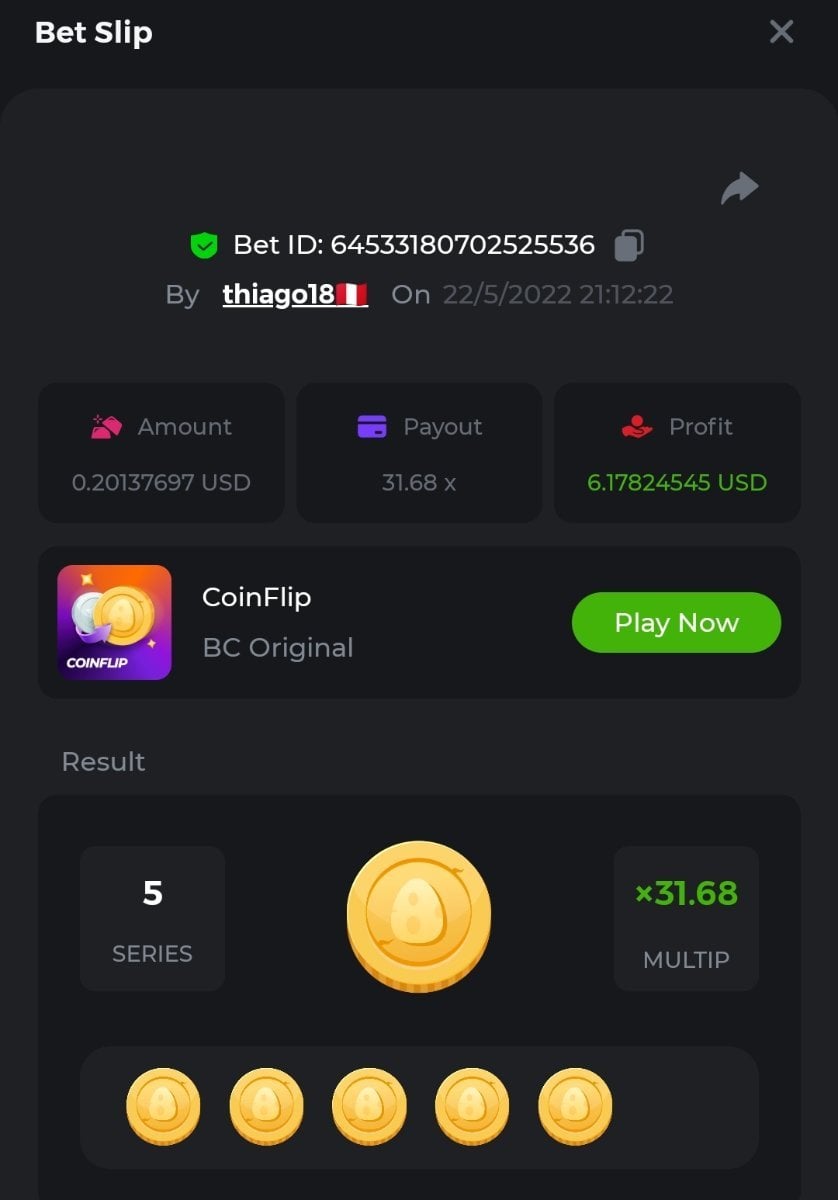Tap Play Now for CoinFlip
Viewport: 838px width, 1200px height.
click(x=676, y=622)
